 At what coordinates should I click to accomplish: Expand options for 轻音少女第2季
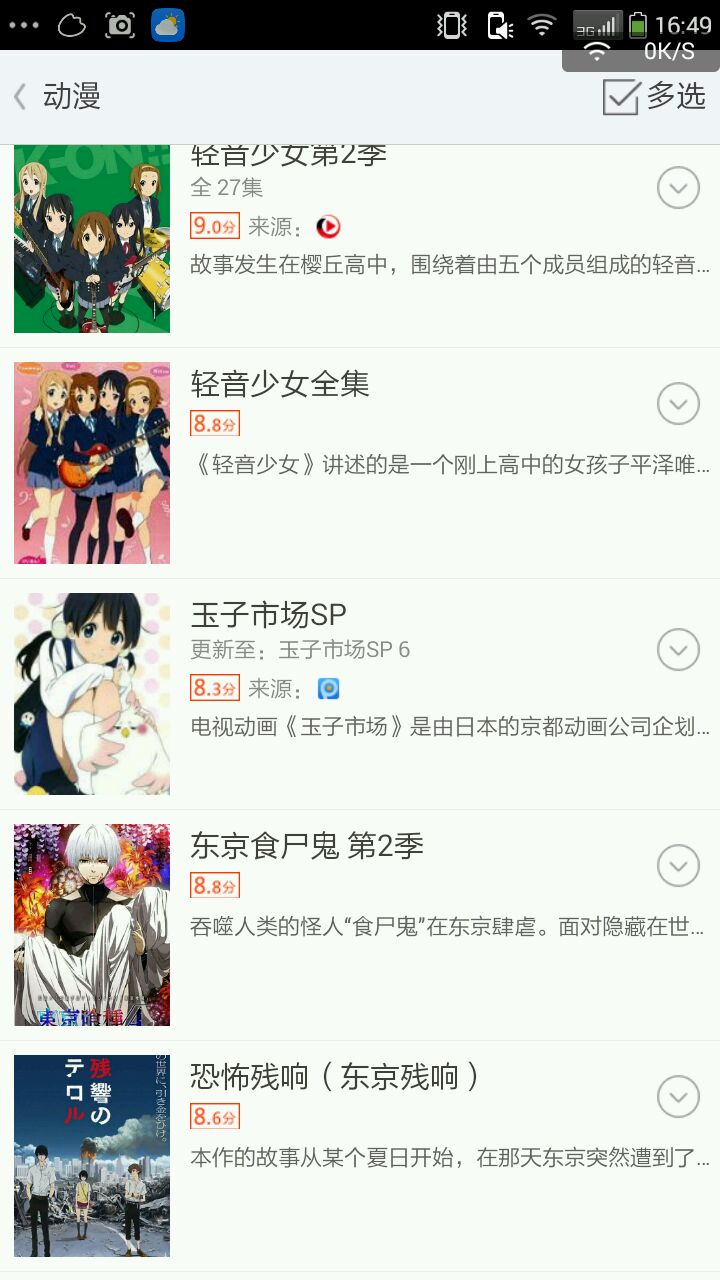coord(678,187)
